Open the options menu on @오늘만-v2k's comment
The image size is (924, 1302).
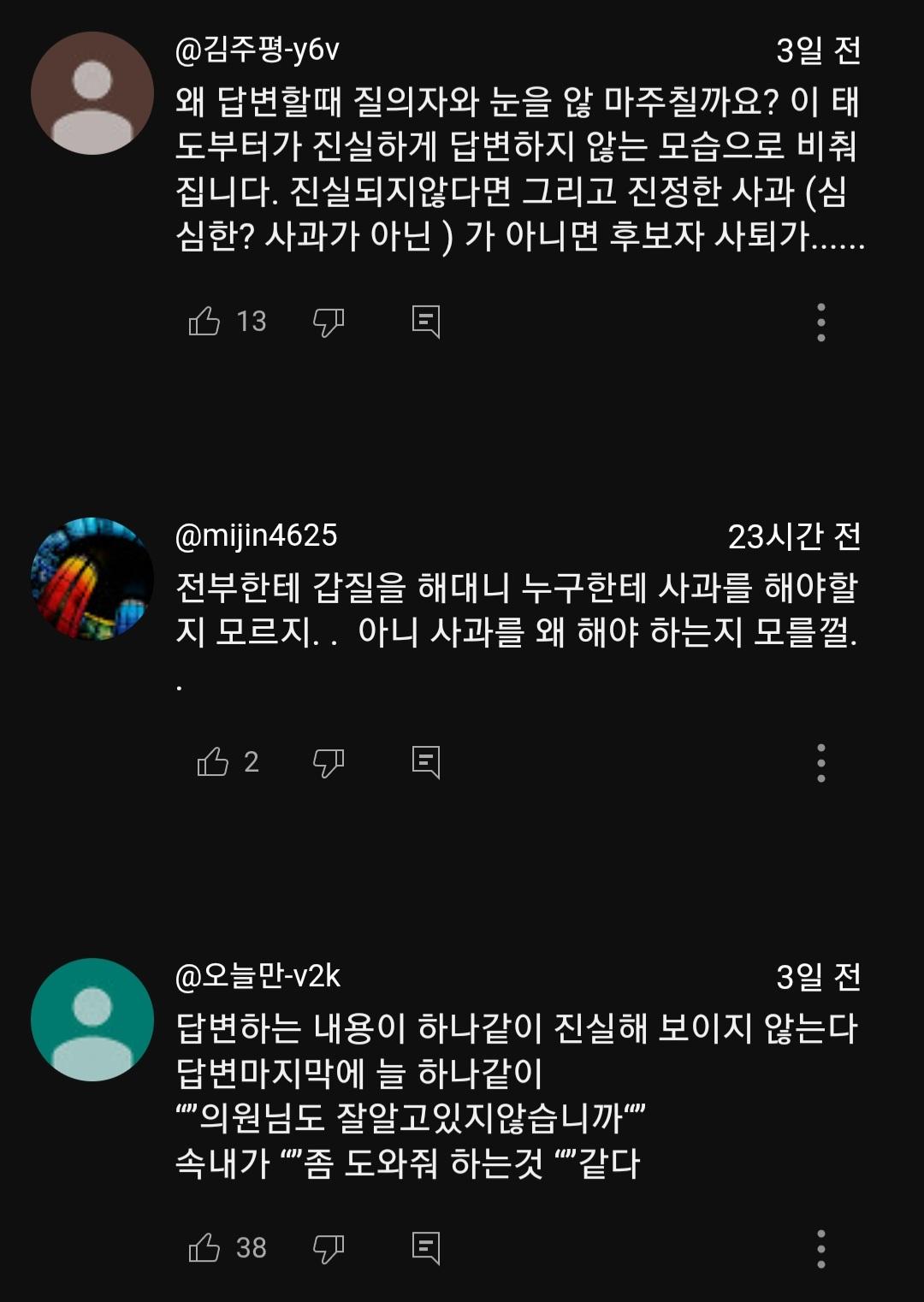[x=822, y=1249]
